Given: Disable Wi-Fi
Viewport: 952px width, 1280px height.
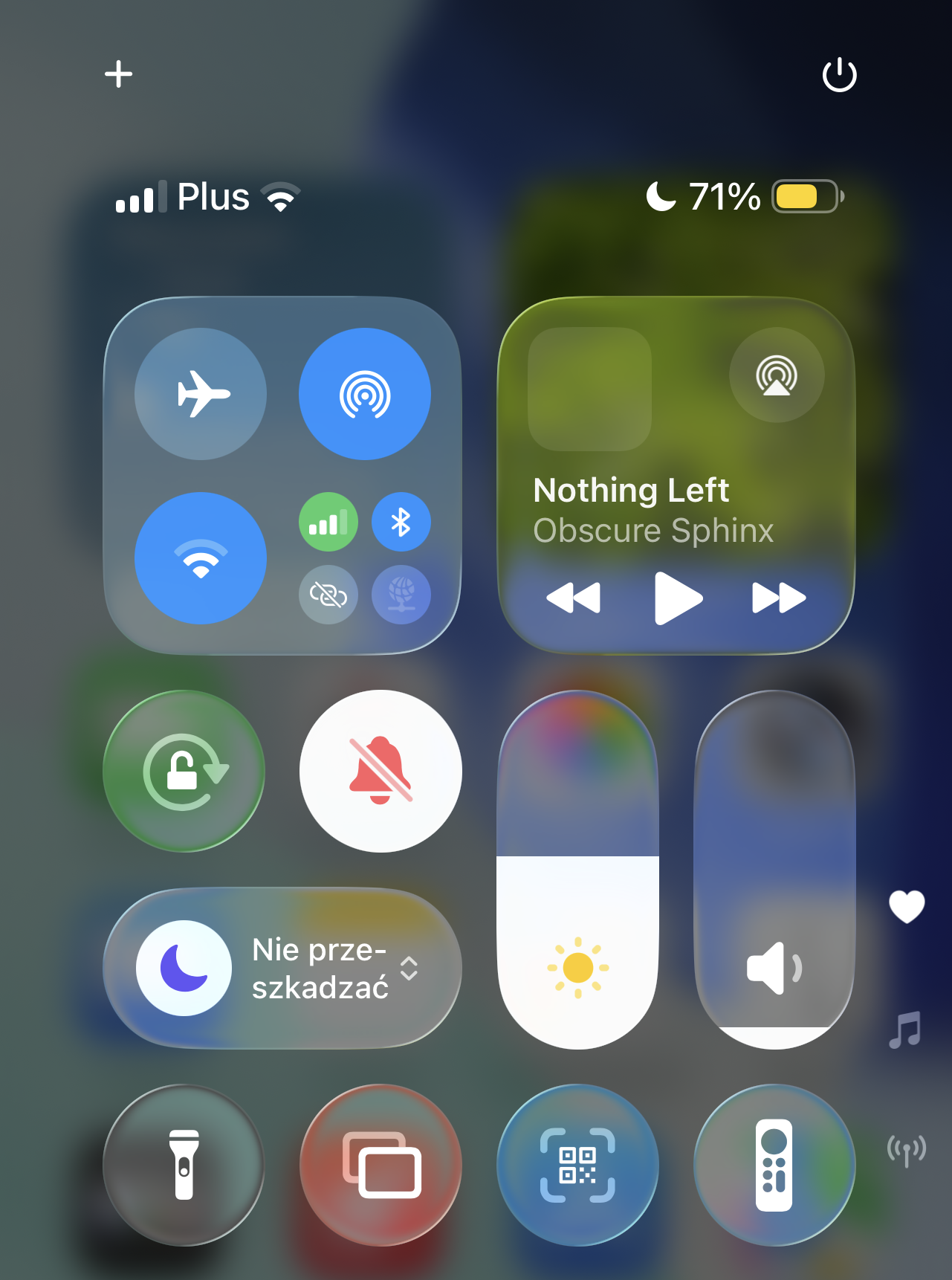Looking at the screenshot, I should [x=201, y=558].
